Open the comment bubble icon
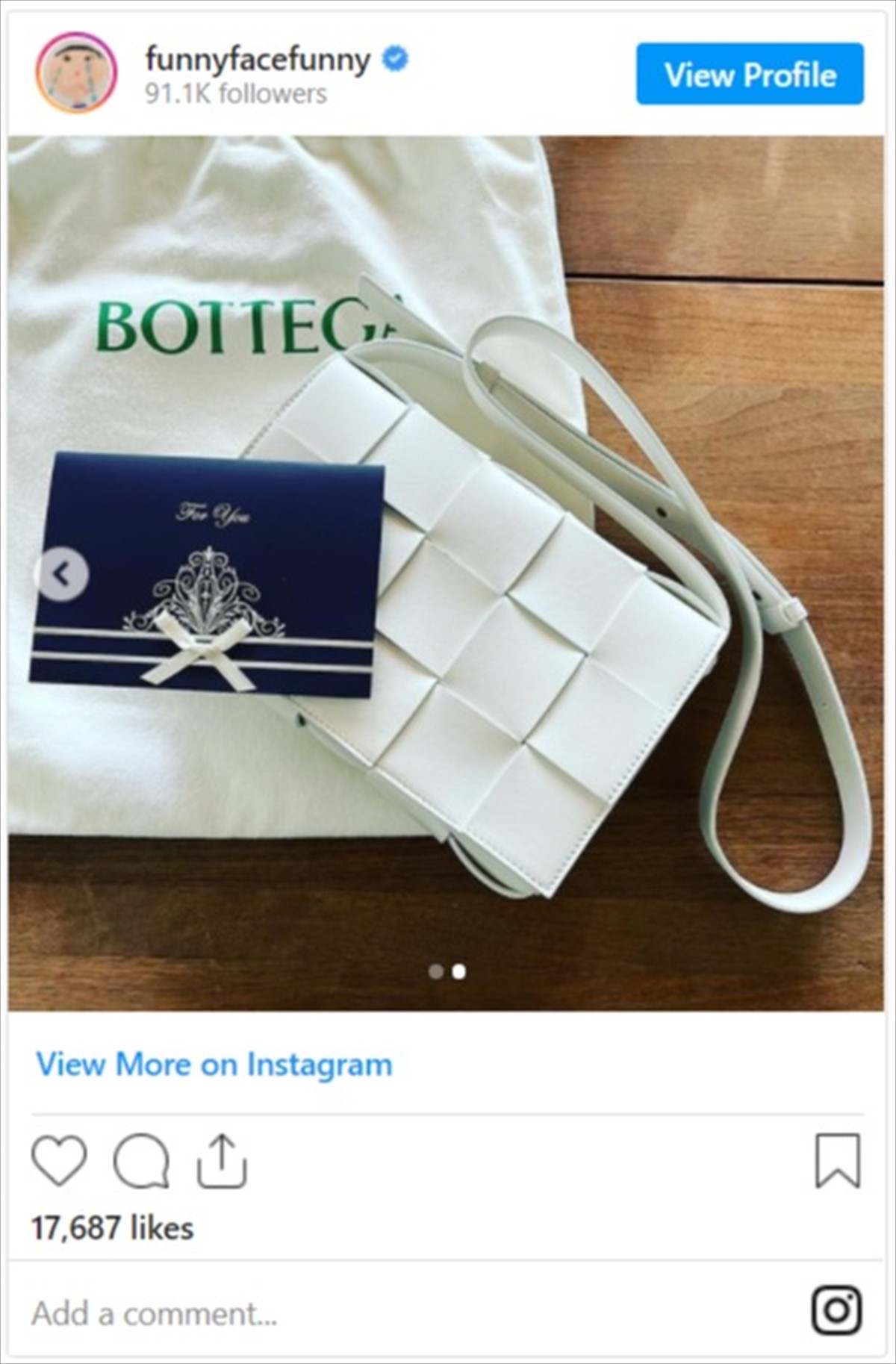Image resolution: width=896 pixels, height=1364 pixels. (140, 1162)
